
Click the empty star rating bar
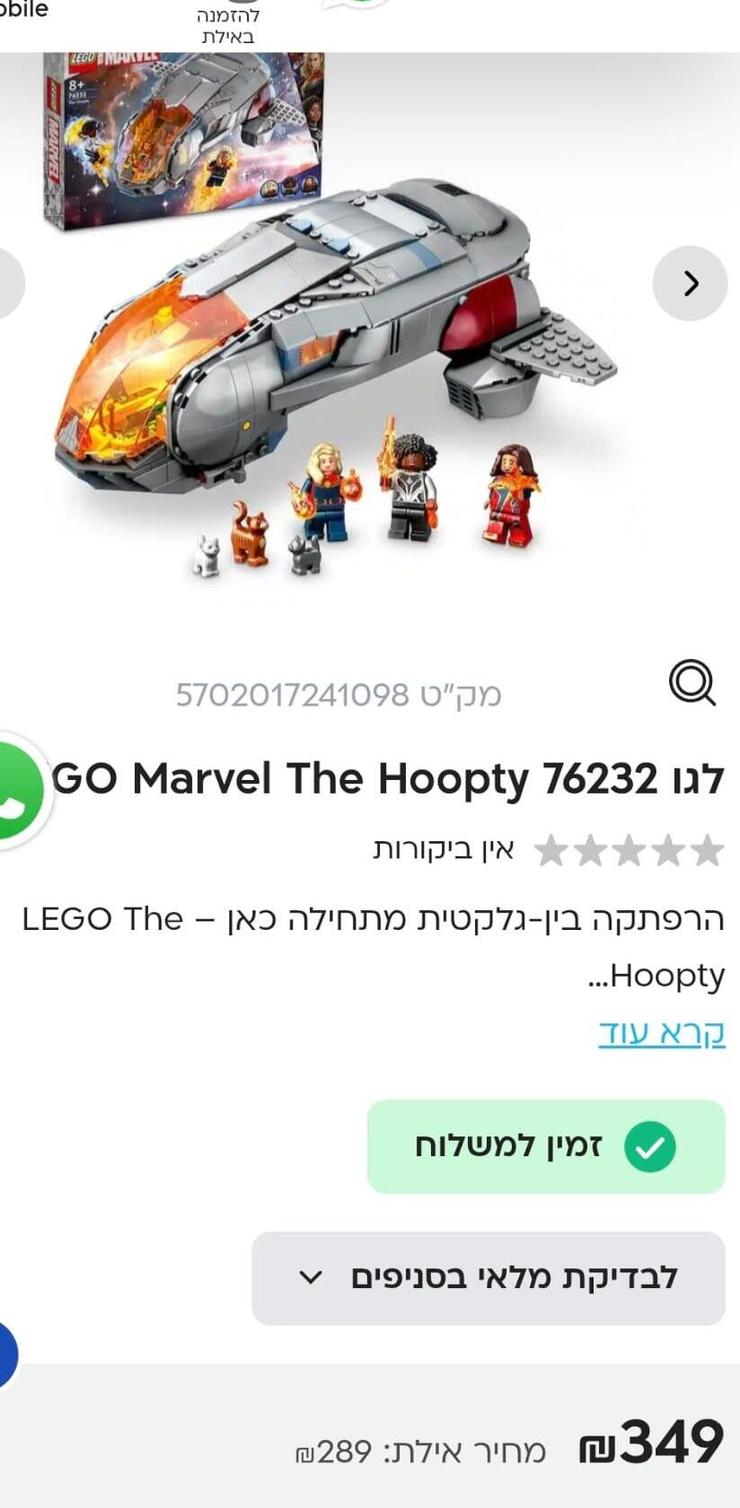(628, 848)
